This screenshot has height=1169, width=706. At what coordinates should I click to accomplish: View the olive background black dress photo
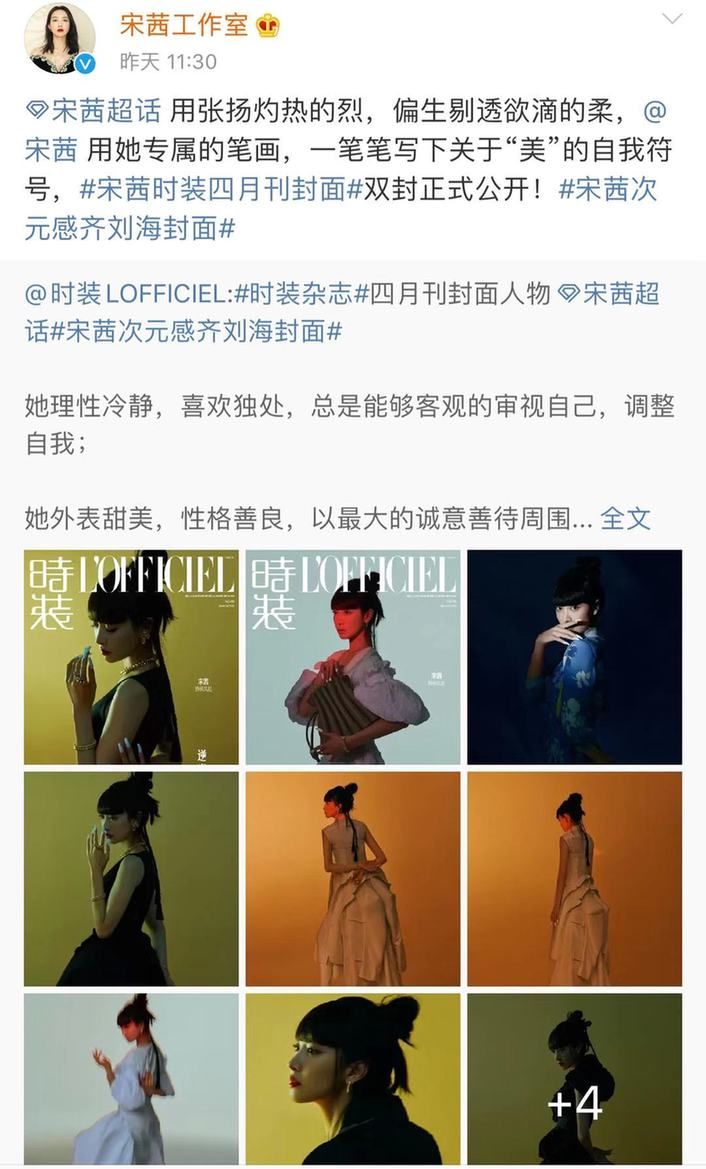[x=131, y=879]
